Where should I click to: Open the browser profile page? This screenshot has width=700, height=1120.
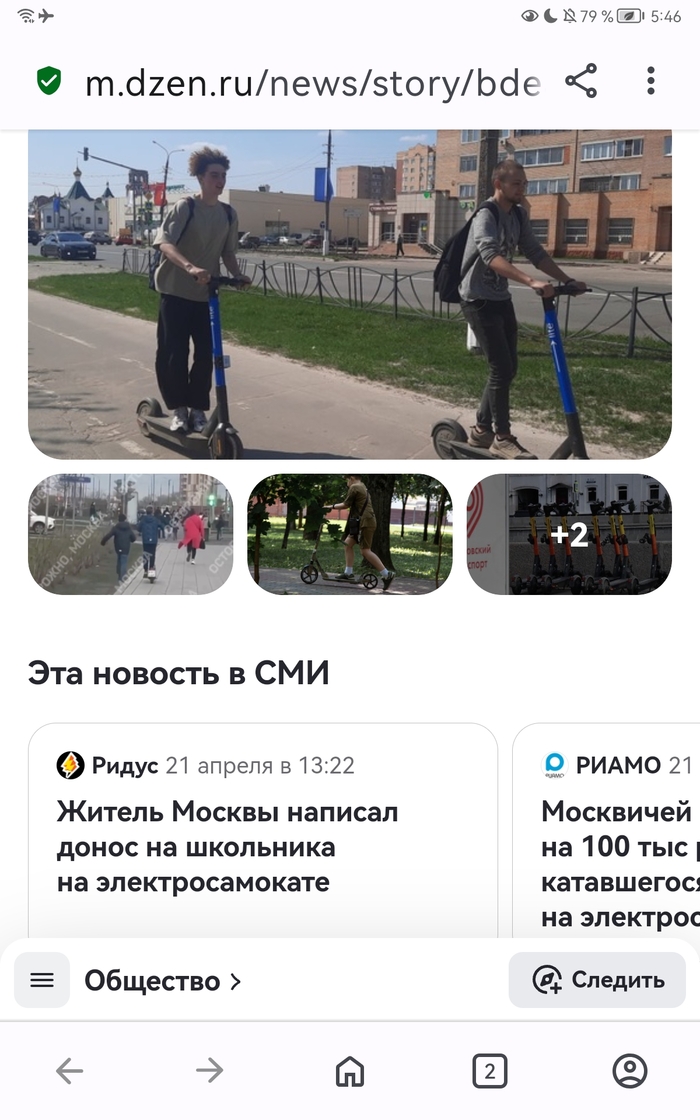click(x=629, y=1071)
